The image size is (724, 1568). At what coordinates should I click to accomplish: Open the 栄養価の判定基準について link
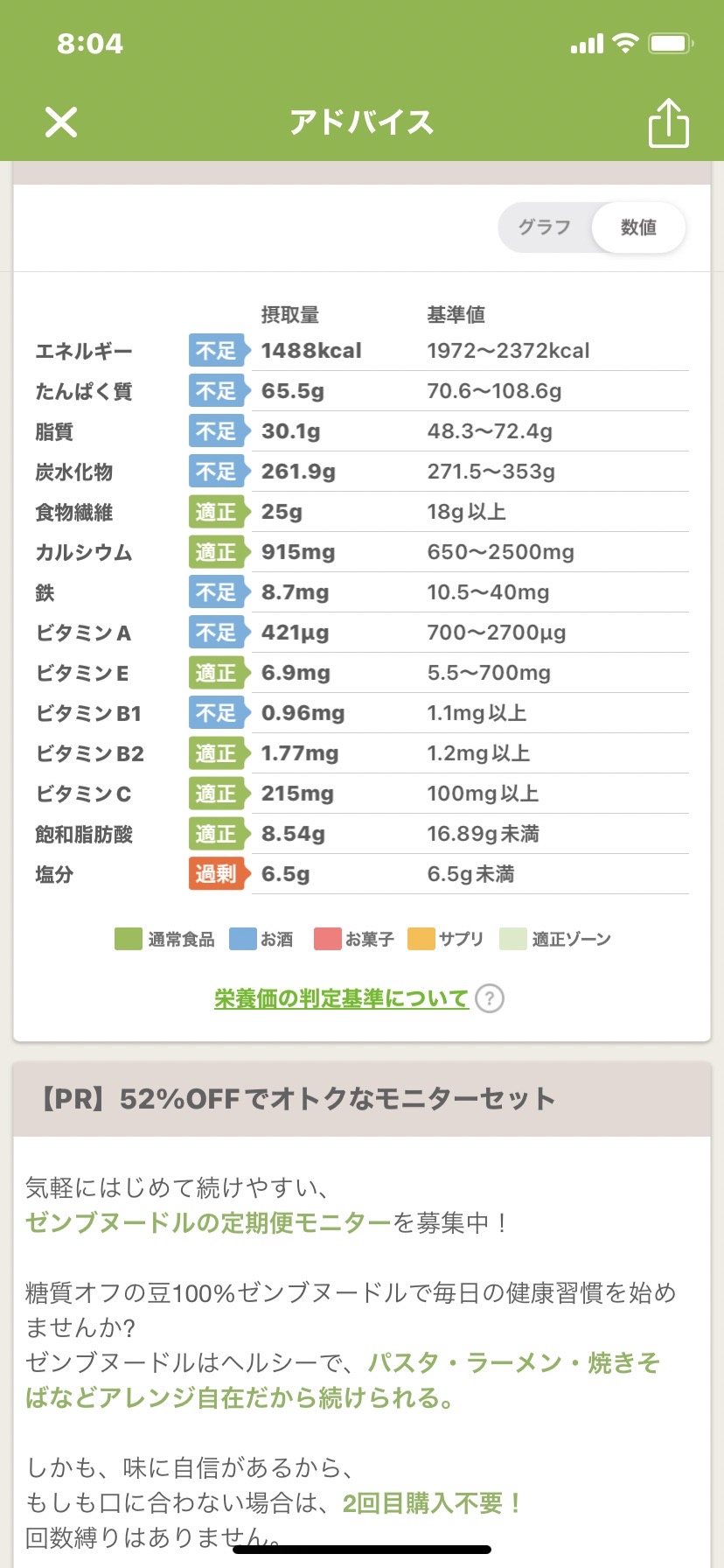[x=341, y=998]
